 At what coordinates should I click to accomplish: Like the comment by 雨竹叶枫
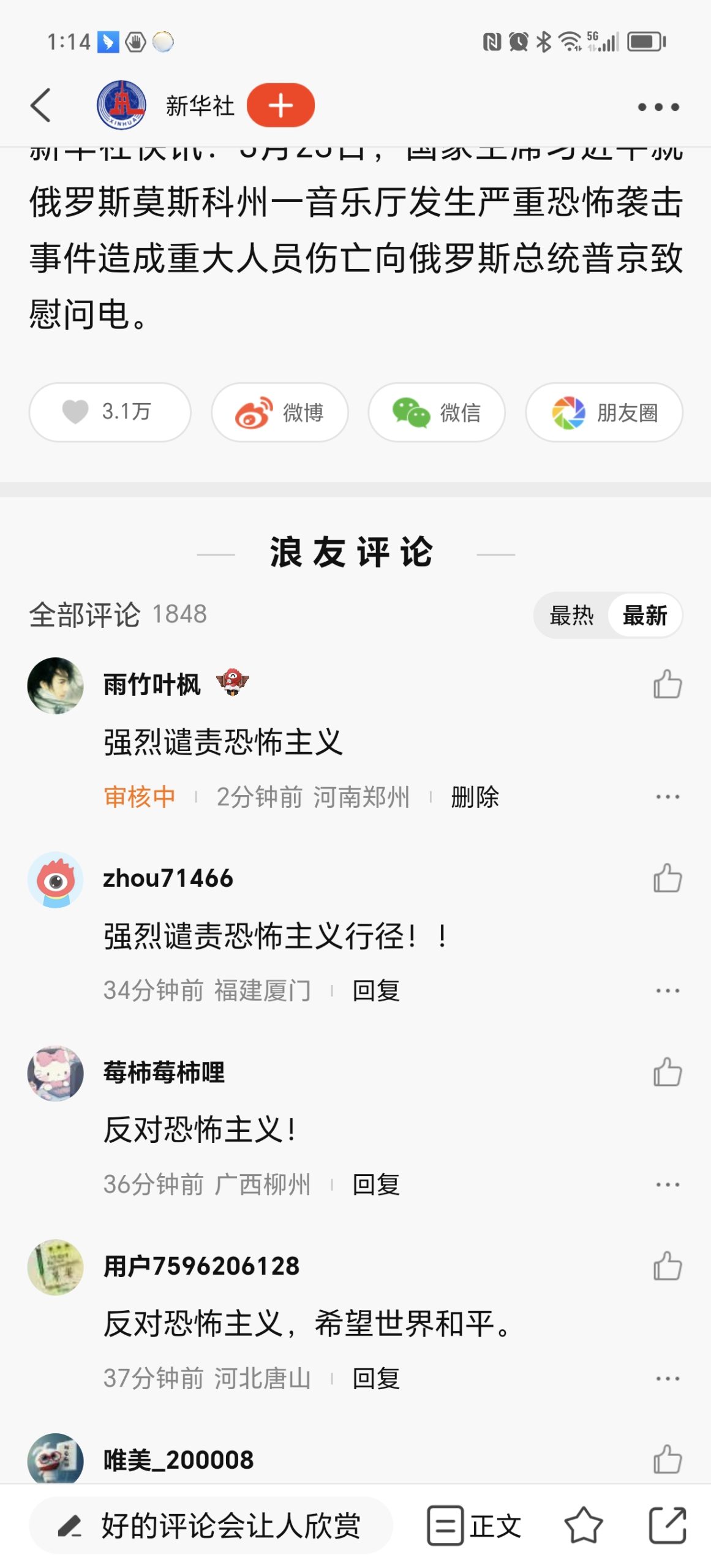point(667,684)
